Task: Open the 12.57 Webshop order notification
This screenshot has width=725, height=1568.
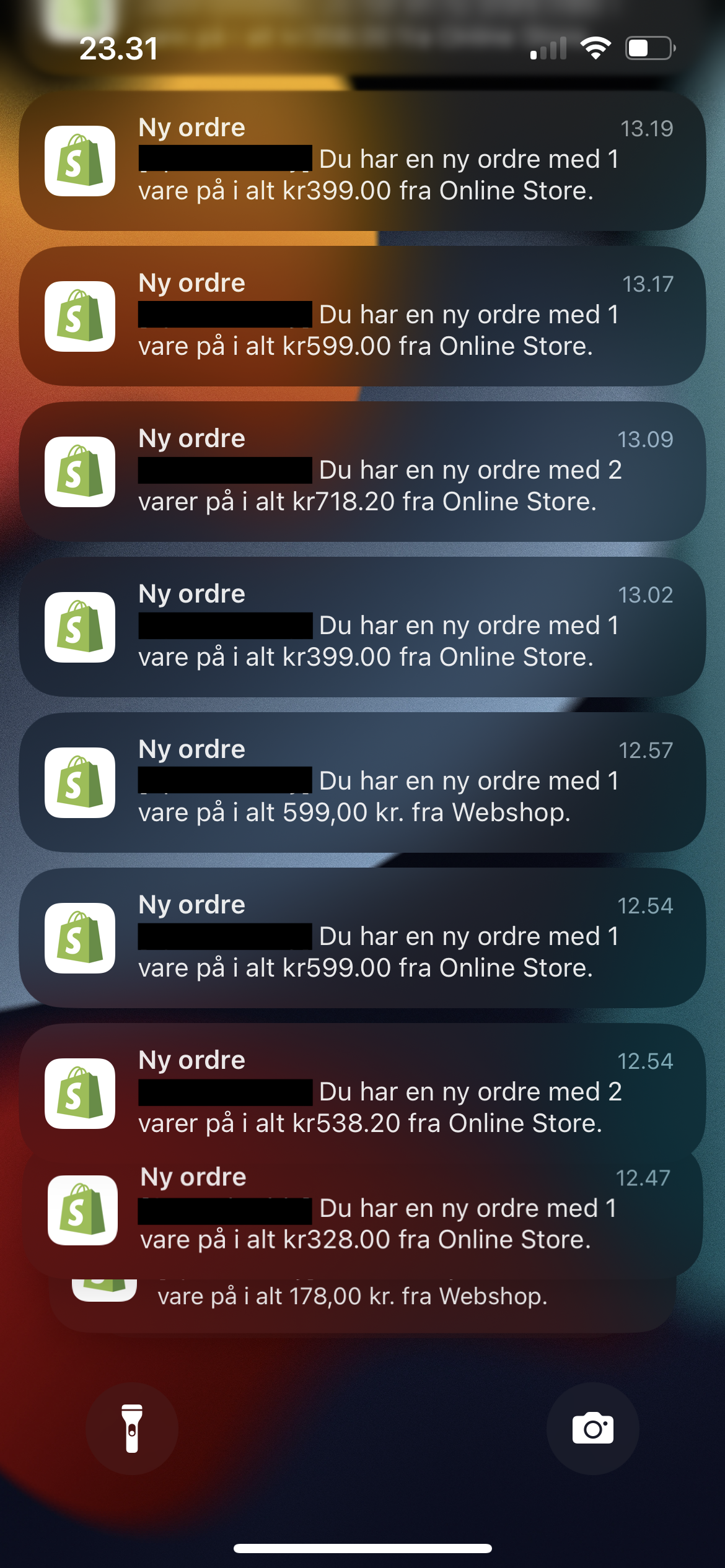Action: pos(362,783)
